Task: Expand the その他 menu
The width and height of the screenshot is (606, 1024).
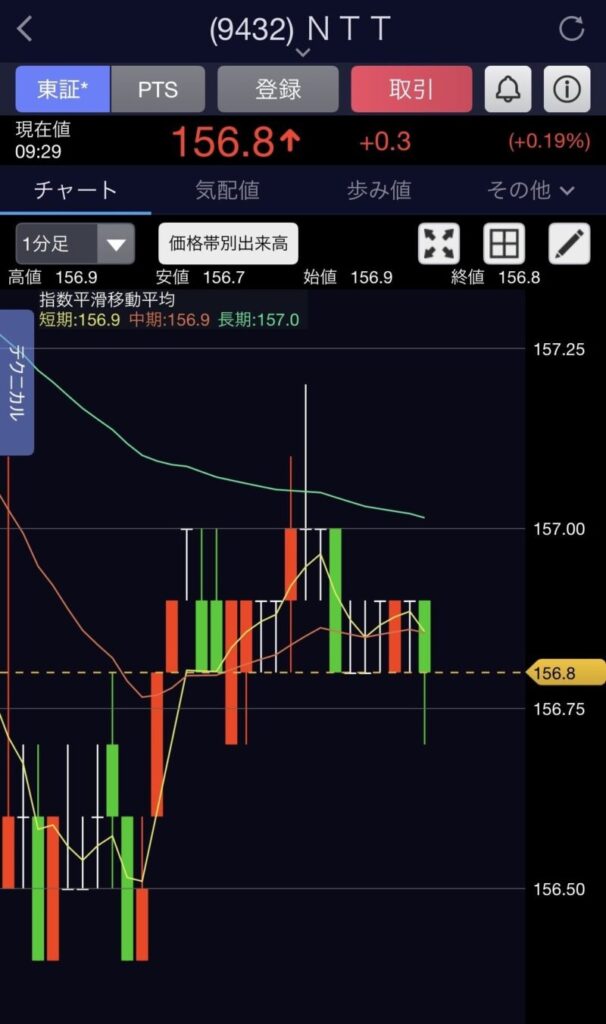Action: click(x=530, y=190)
